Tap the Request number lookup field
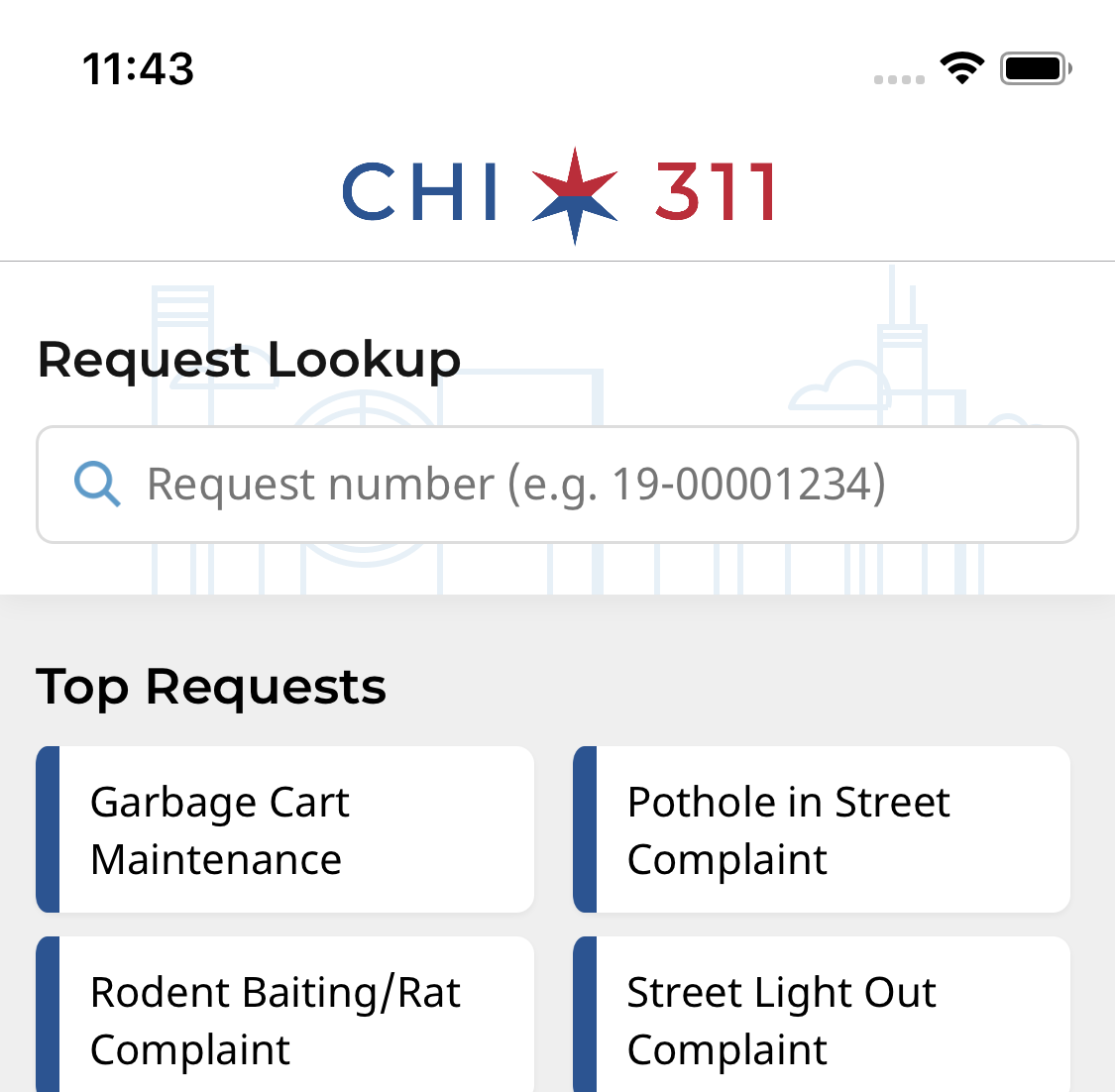Viewport: 1115px width, 1092px height. click(x=557, y=485)
